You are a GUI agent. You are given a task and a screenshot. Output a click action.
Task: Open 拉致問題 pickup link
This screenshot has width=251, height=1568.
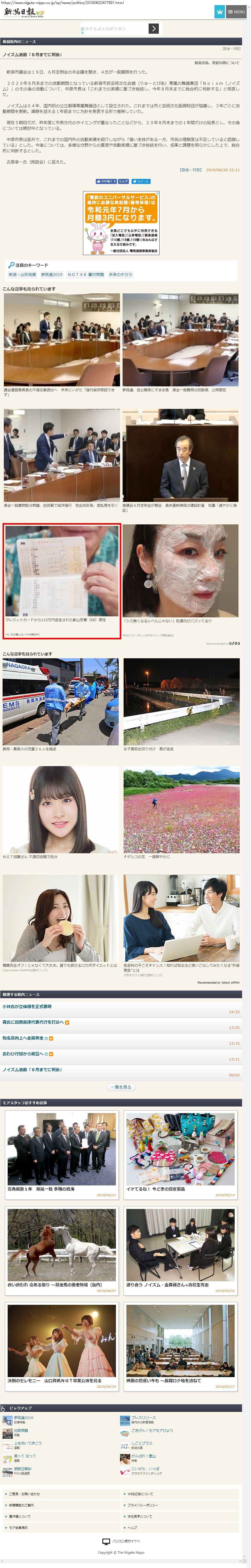pos(21,1431)
